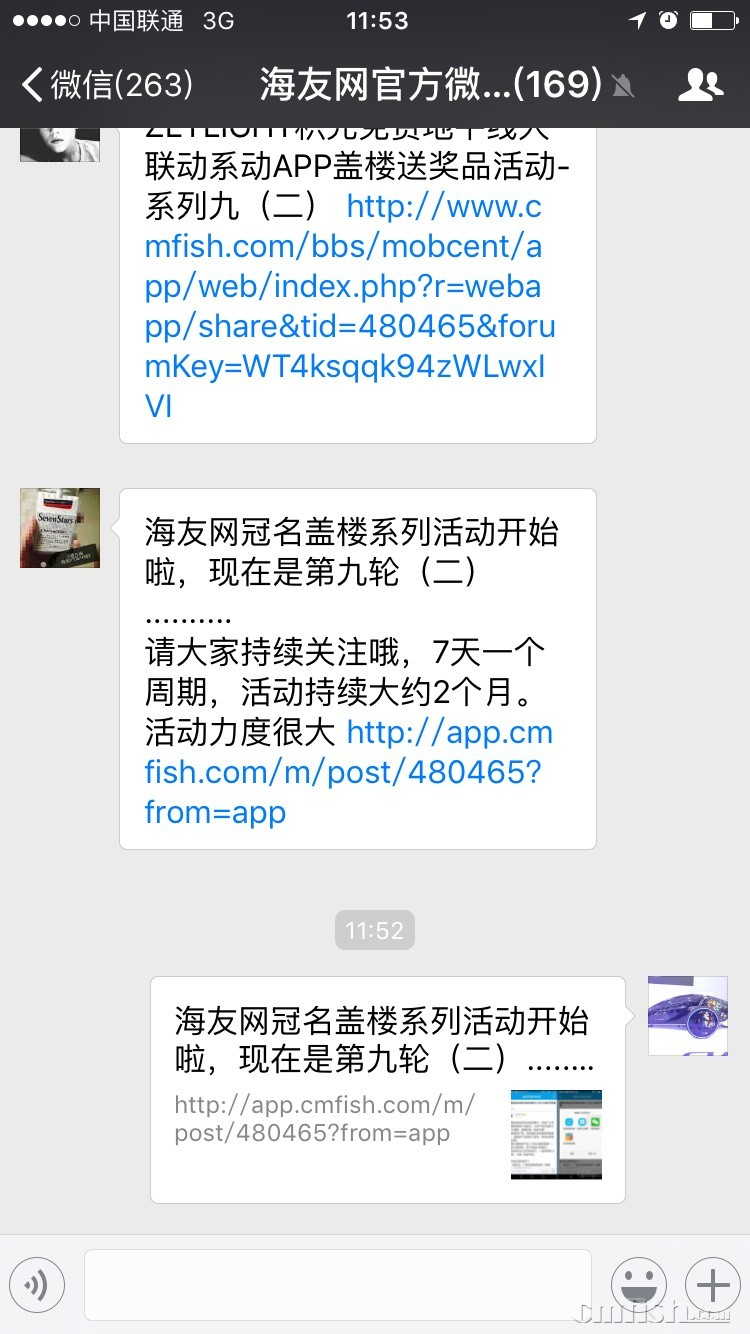Focus the message text field
Viewport: 750px width, 1334px height.
338,1284
